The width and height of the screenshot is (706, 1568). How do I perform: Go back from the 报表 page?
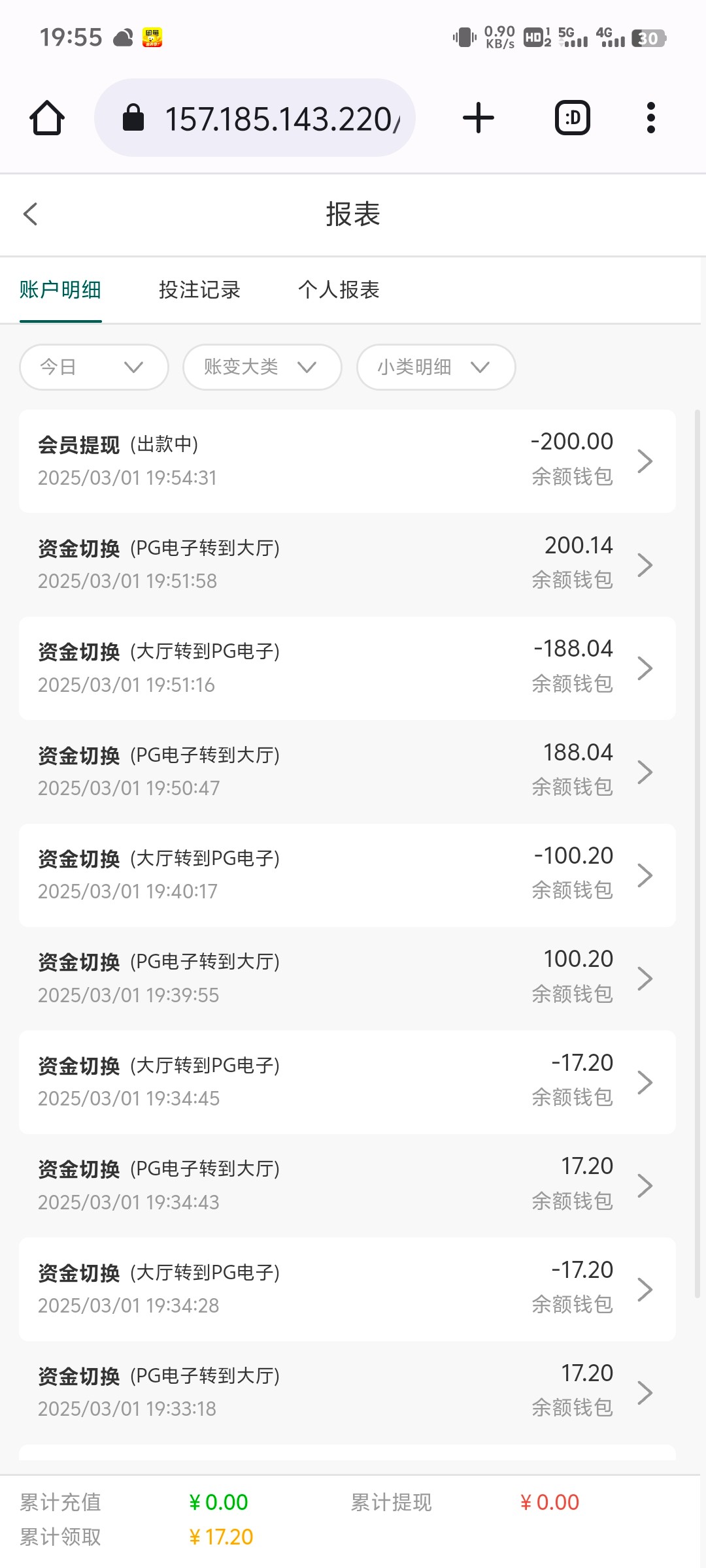coord(30,214)
